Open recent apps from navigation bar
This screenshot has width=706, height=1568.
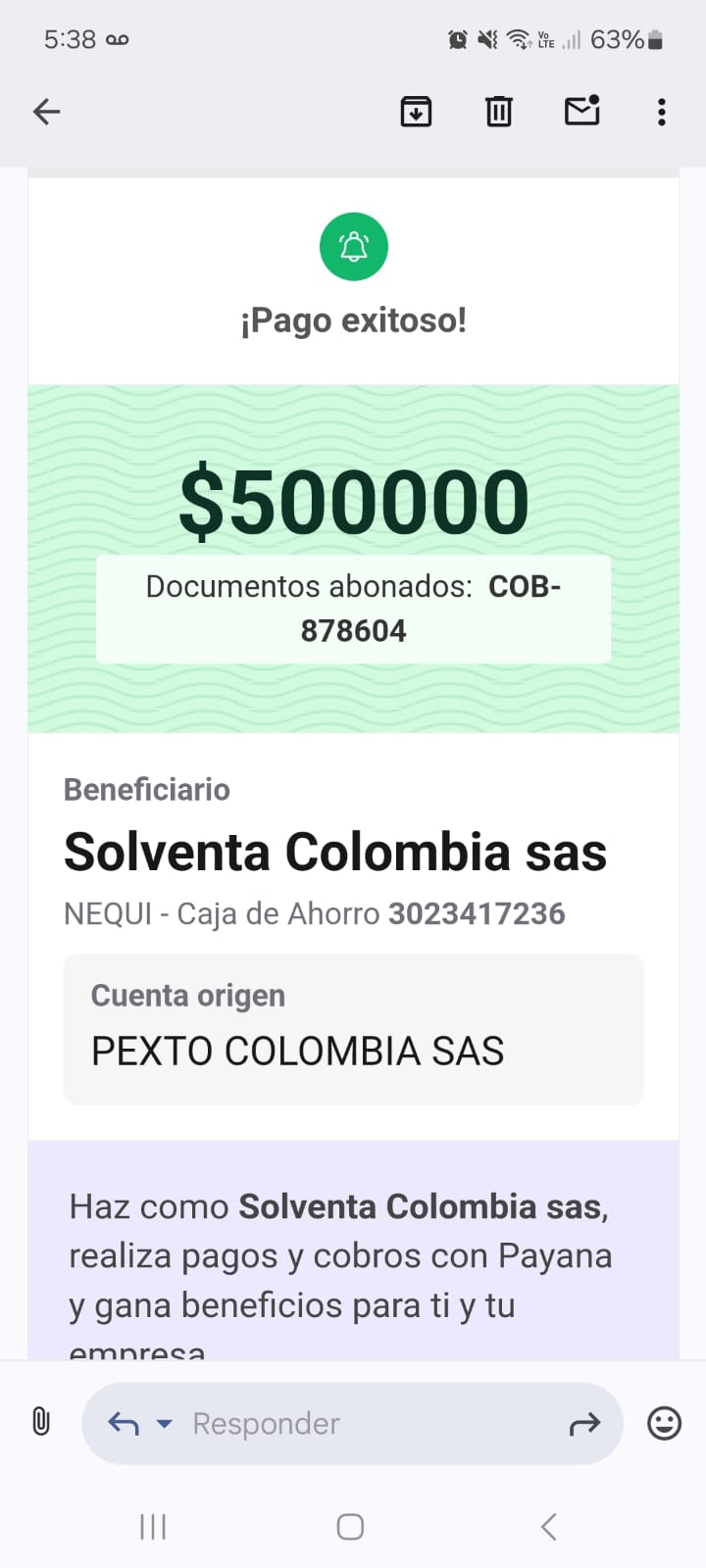click(153, 1526)
